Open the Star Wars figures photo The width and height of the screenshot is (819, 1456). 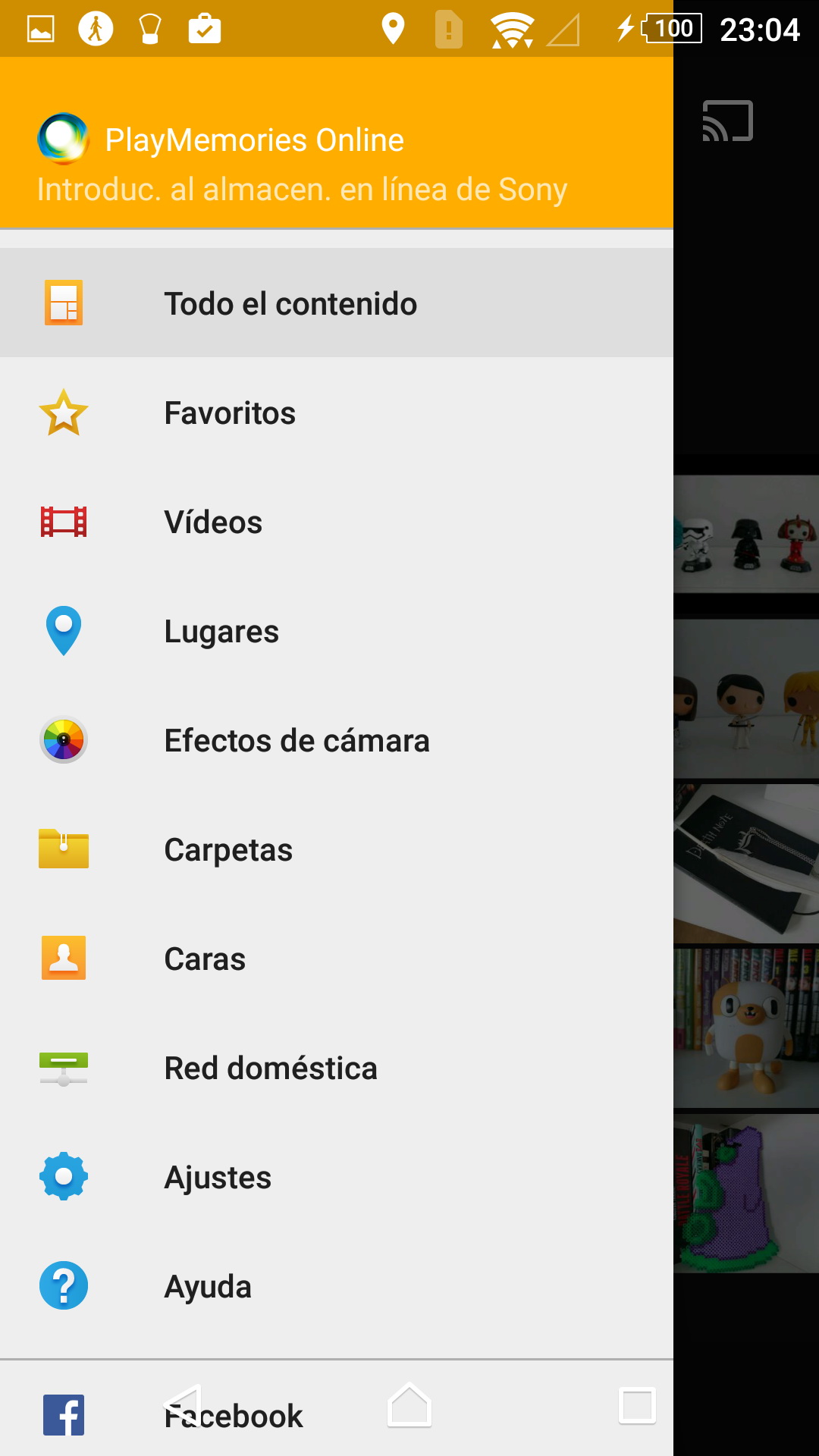click(x=746, y=534)
